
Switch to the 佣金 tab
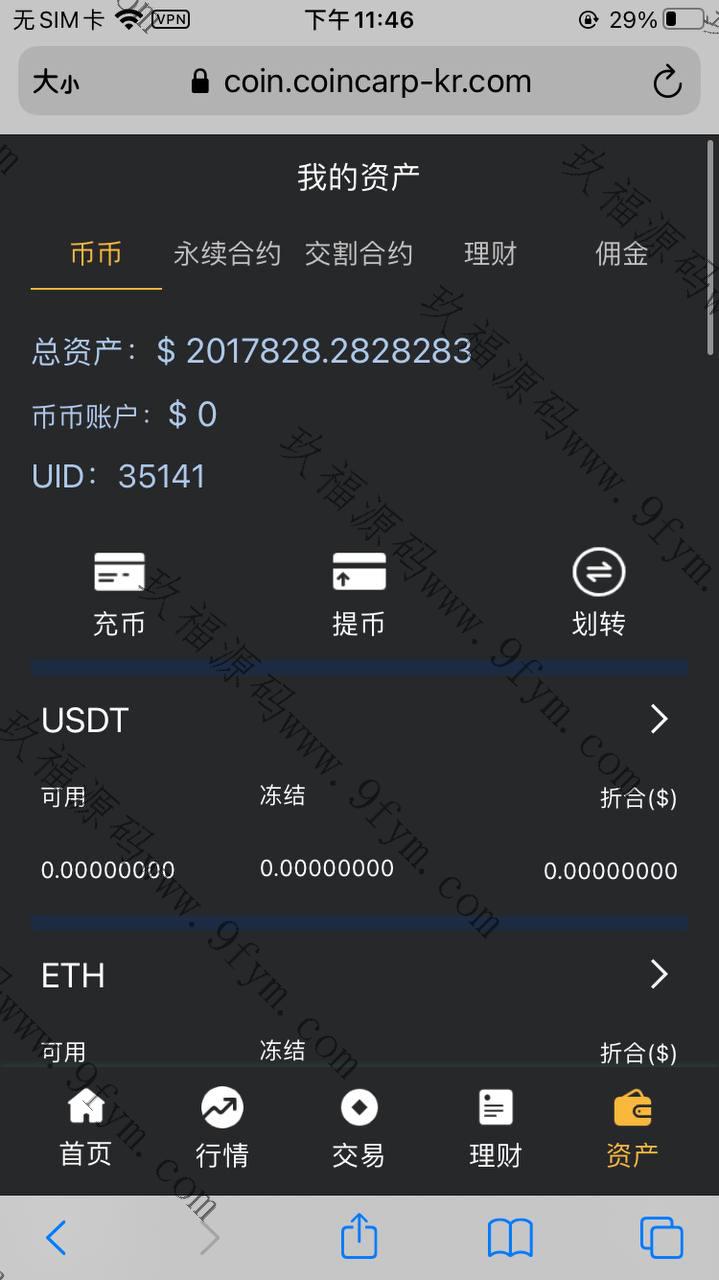tap(622, 254)
